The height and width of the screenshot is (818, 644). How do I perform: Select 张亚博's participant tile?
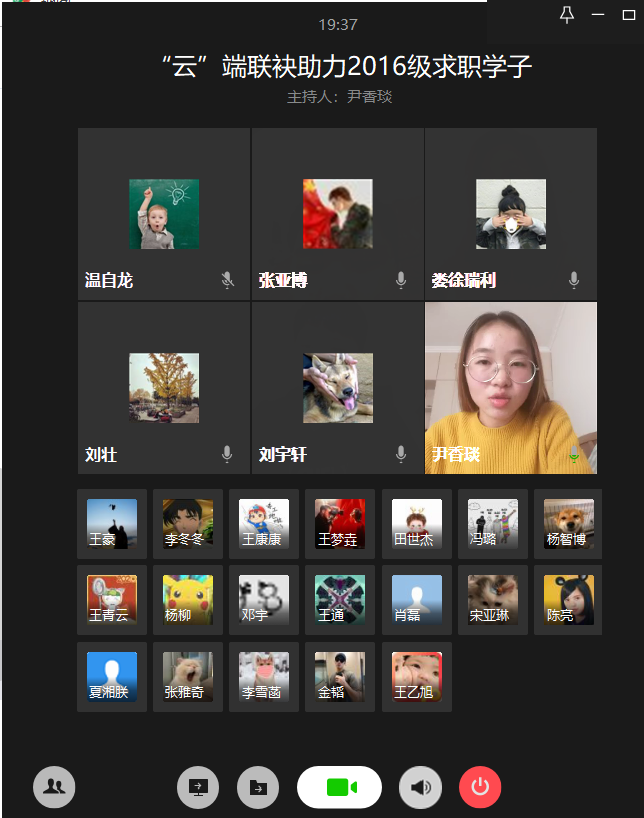[337, 214]
